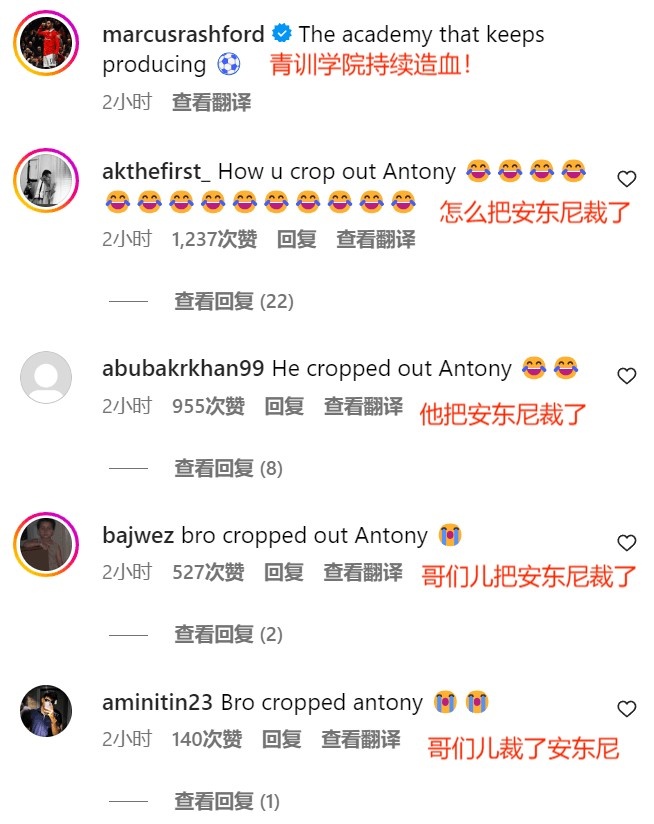
Task: Reply to aminitin23's comment
Action: tap(281, 739)
